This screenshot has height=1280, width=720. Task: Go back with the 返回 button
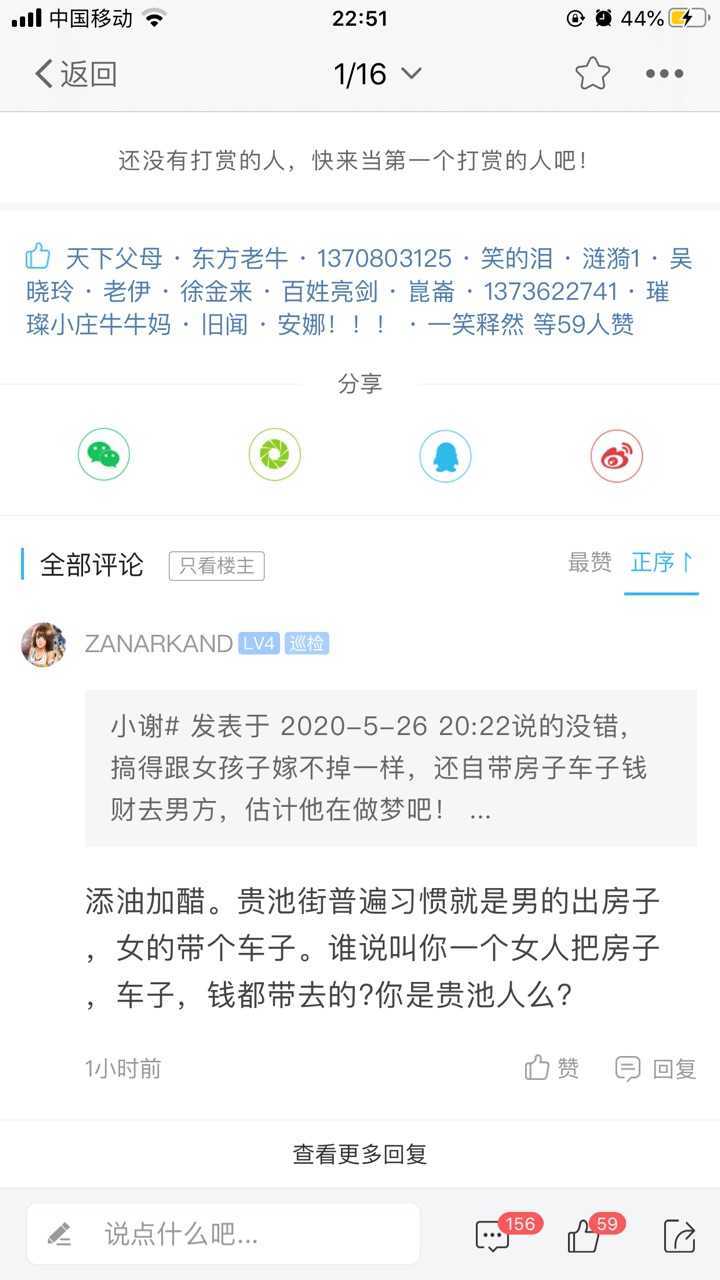click(x=76, y=74)
